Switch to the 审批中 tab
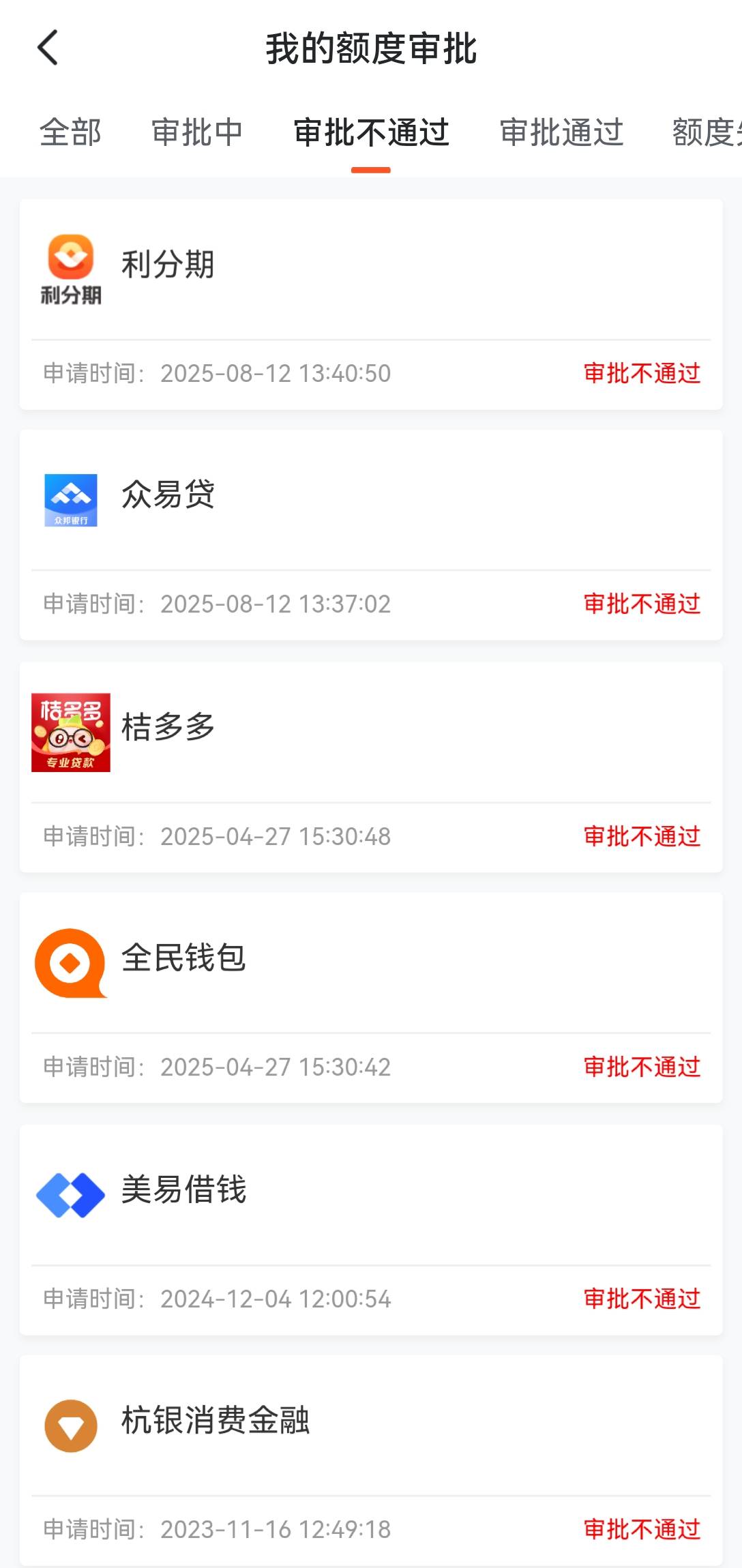The width and height of the screenshot is (742, 1568). tap(197, 132)
